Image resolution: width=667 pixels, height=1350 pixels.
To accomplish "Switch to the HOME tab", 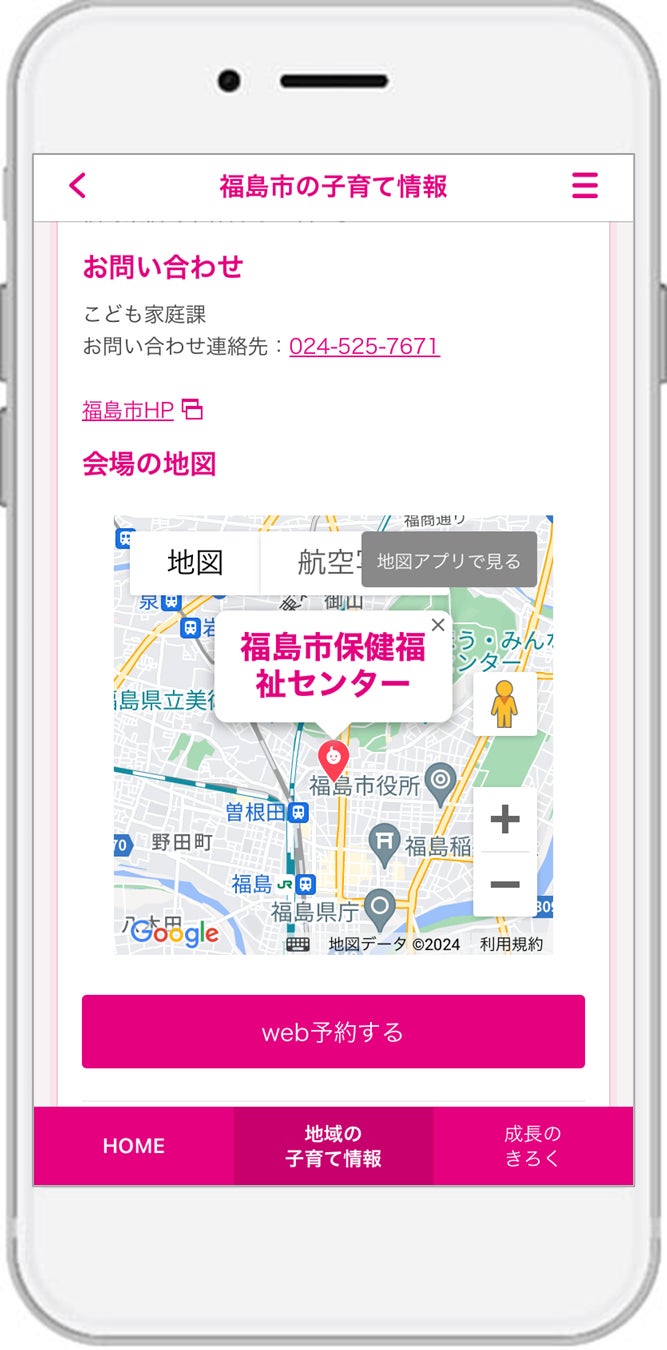I will [x=134, y=1146].
